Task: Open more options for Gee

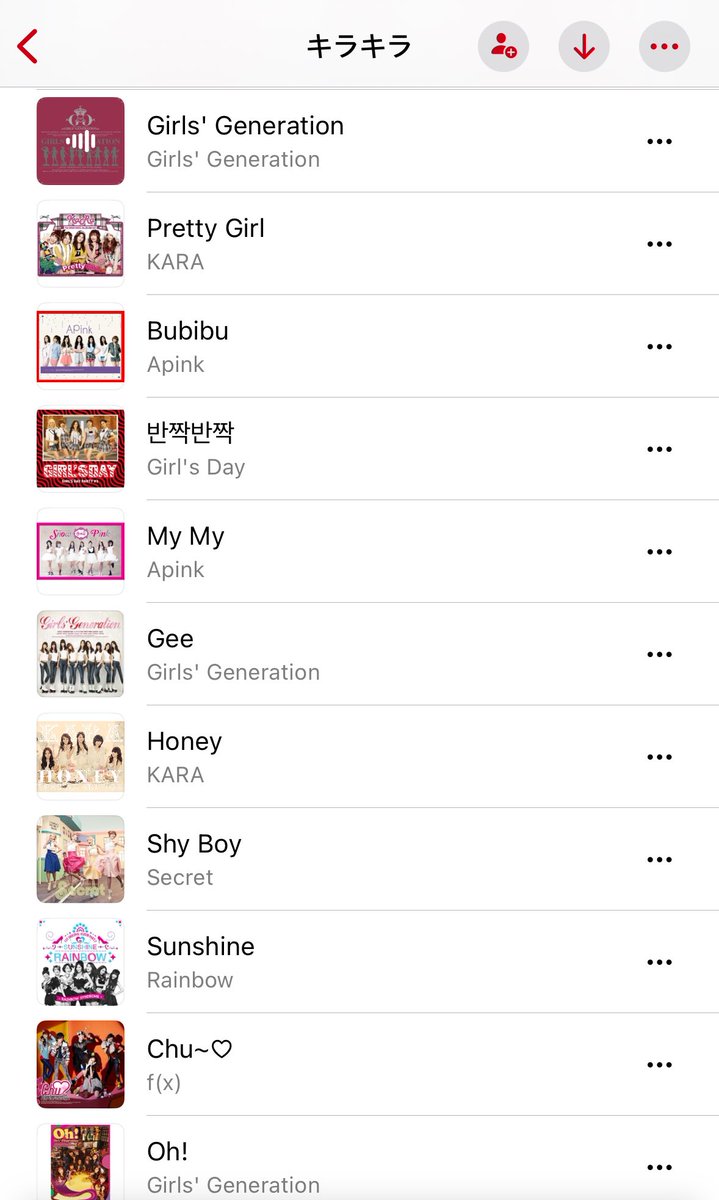Action: [659, 654]
